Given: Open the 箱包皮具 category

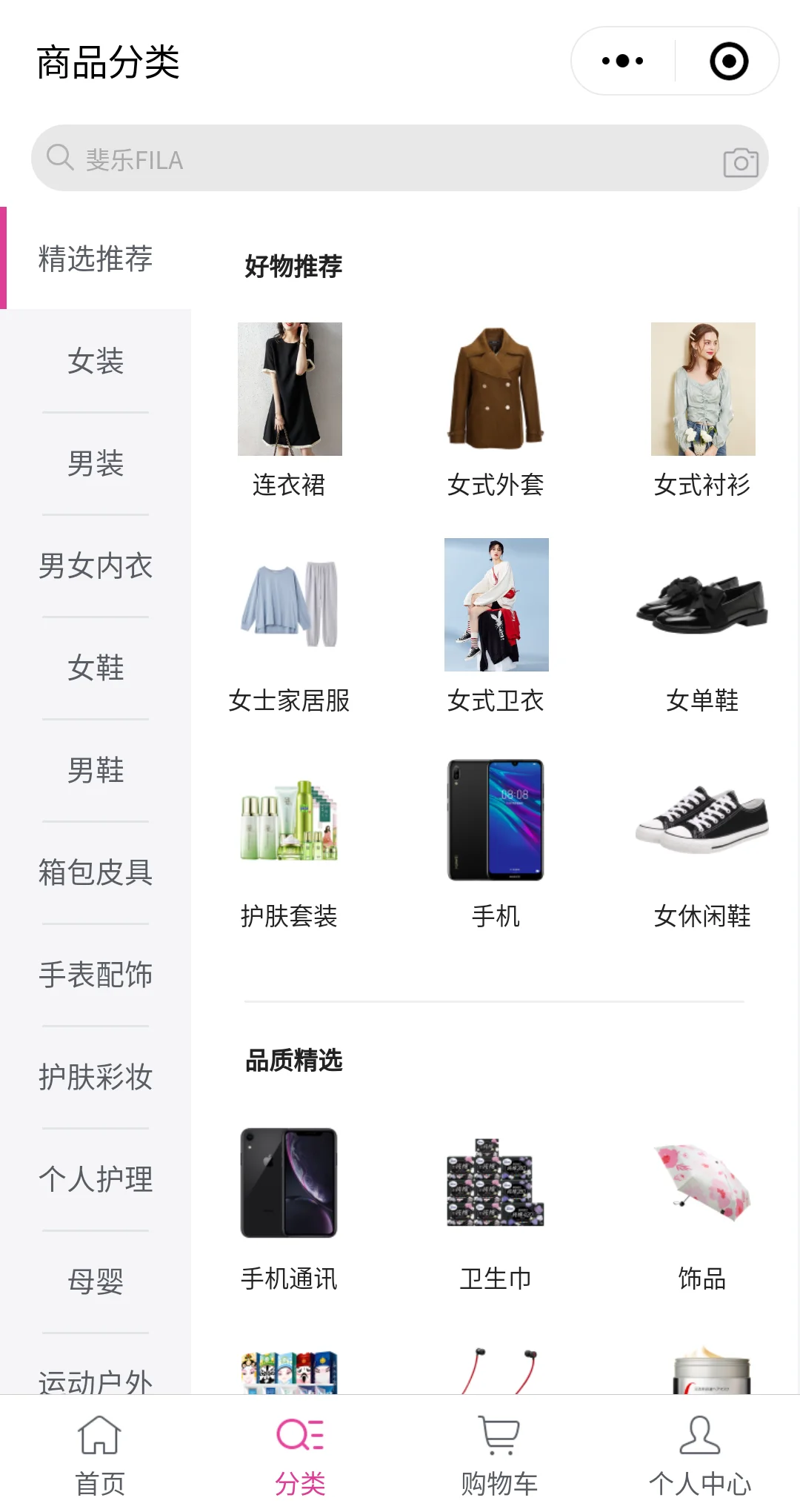Looking at the screenshot, I should pyautogui.click(x=96, y=872).
